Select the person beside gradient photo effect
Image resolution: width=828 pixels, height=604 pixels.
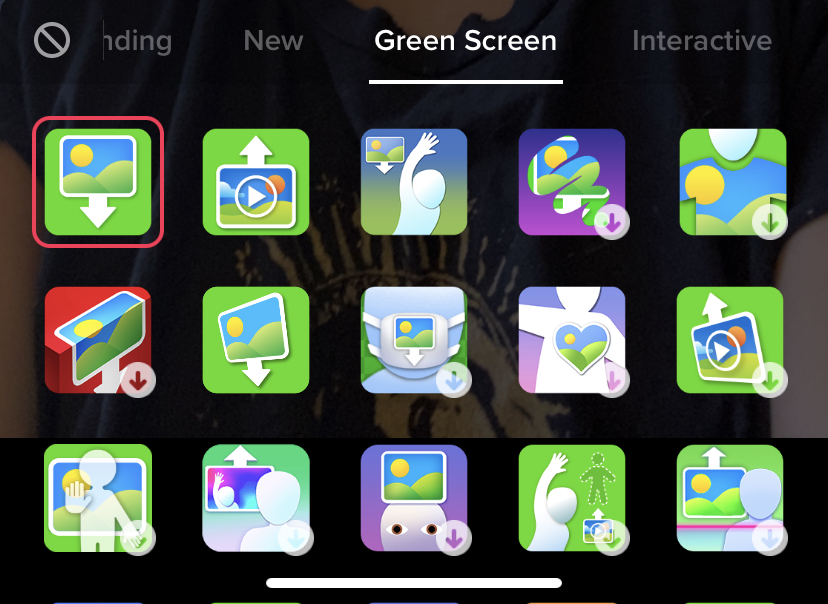pyautogui.click(x=256, y=497)
